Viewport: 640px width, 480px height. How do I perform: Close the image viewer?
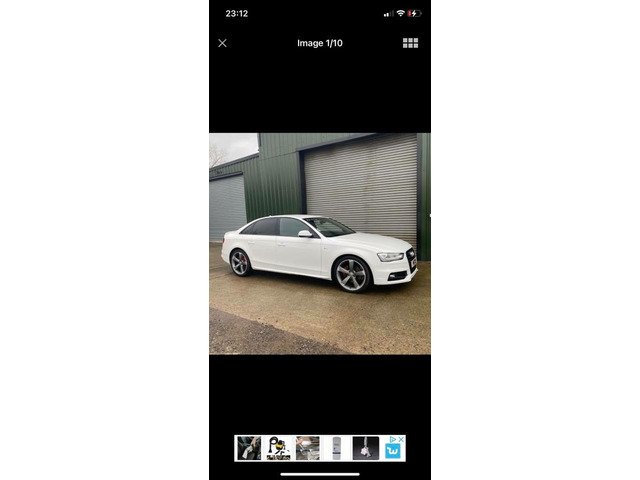click(x=222, y=43)
